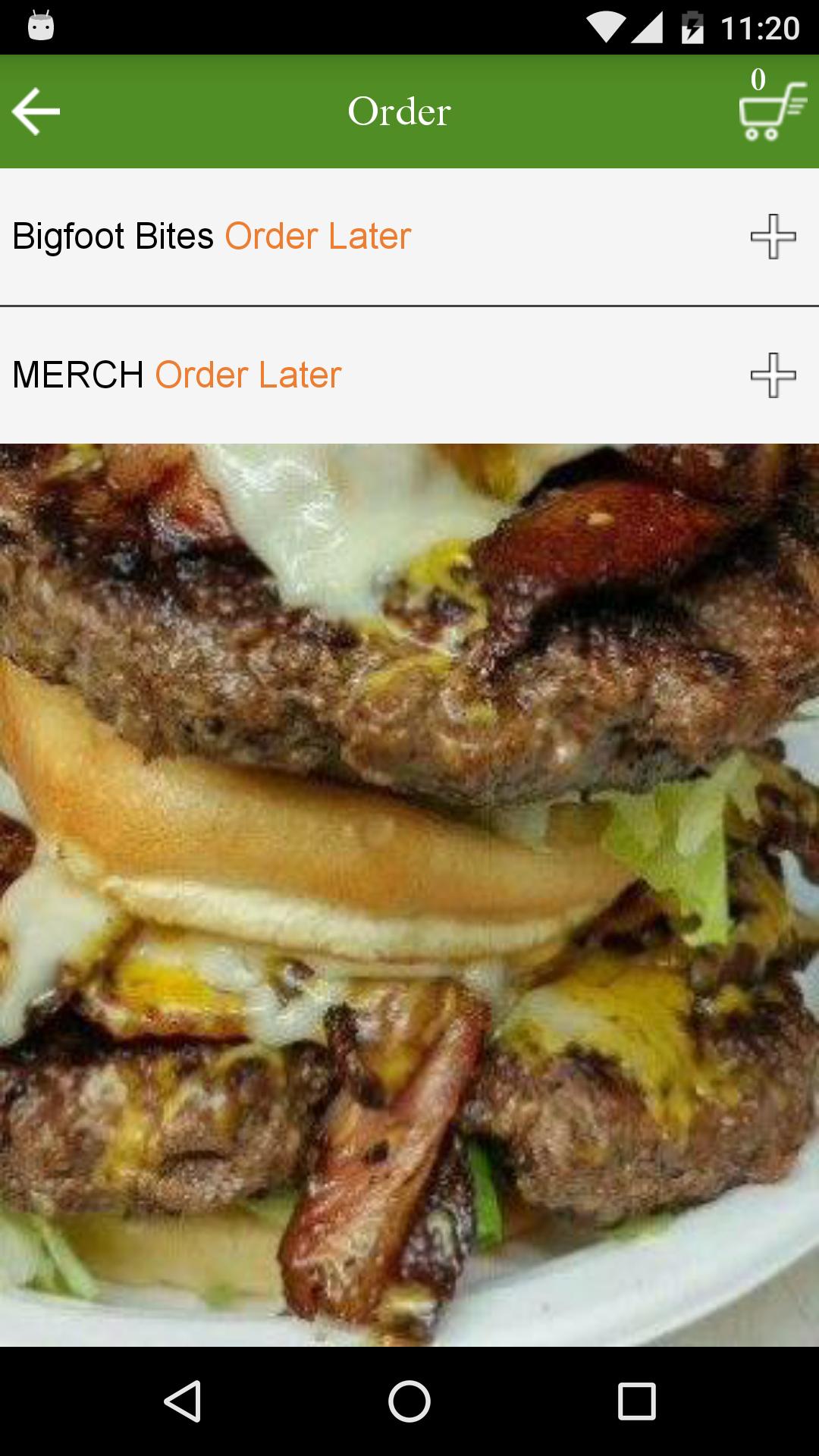Go back using the header arrow
The width and height of the screenshot is (819, 1456).
36,111
